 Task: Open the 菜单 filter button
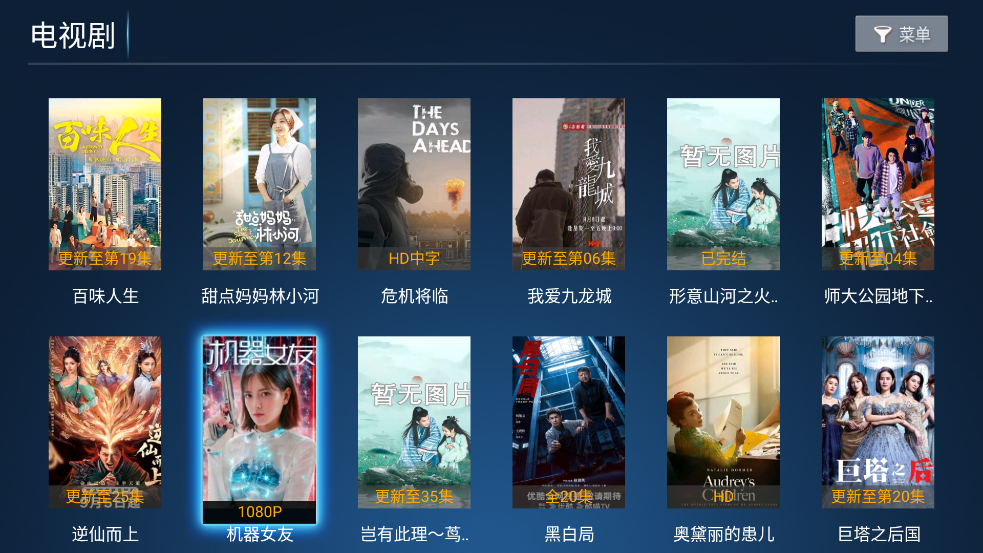tap(901, 34)
